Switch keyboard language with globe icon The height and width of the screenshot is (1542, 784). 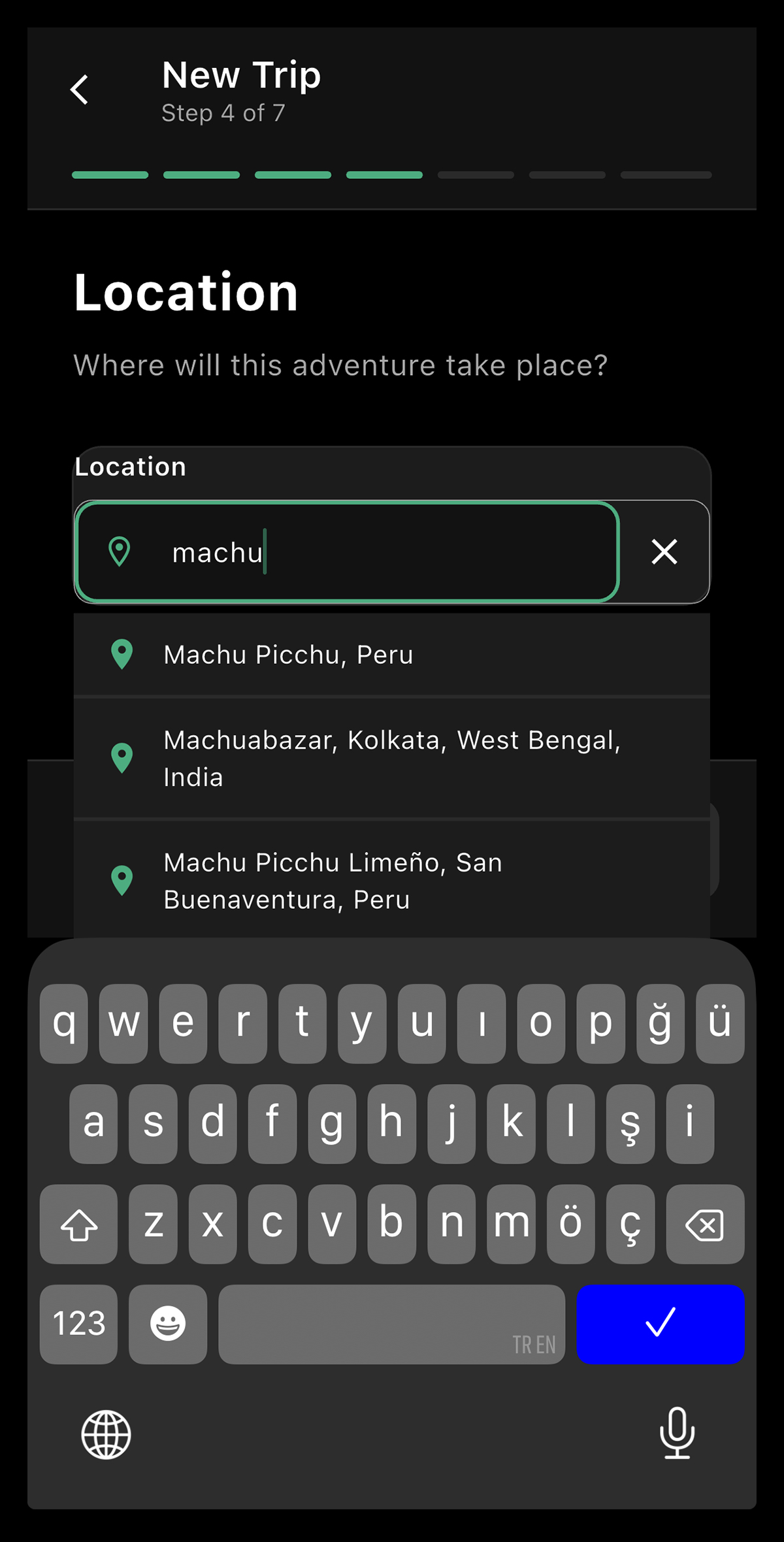click(x=106, y=1434)
